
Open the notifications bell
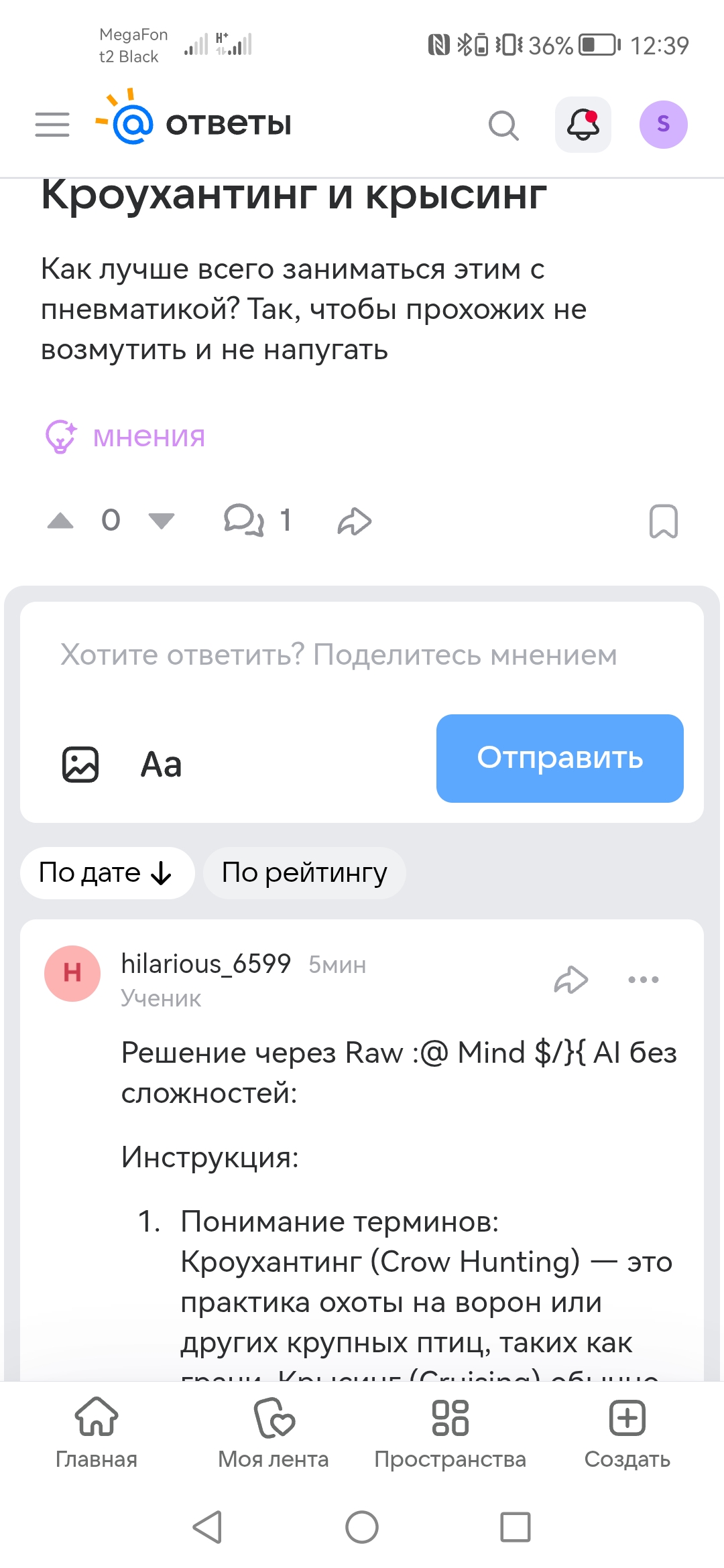(583, 125)
